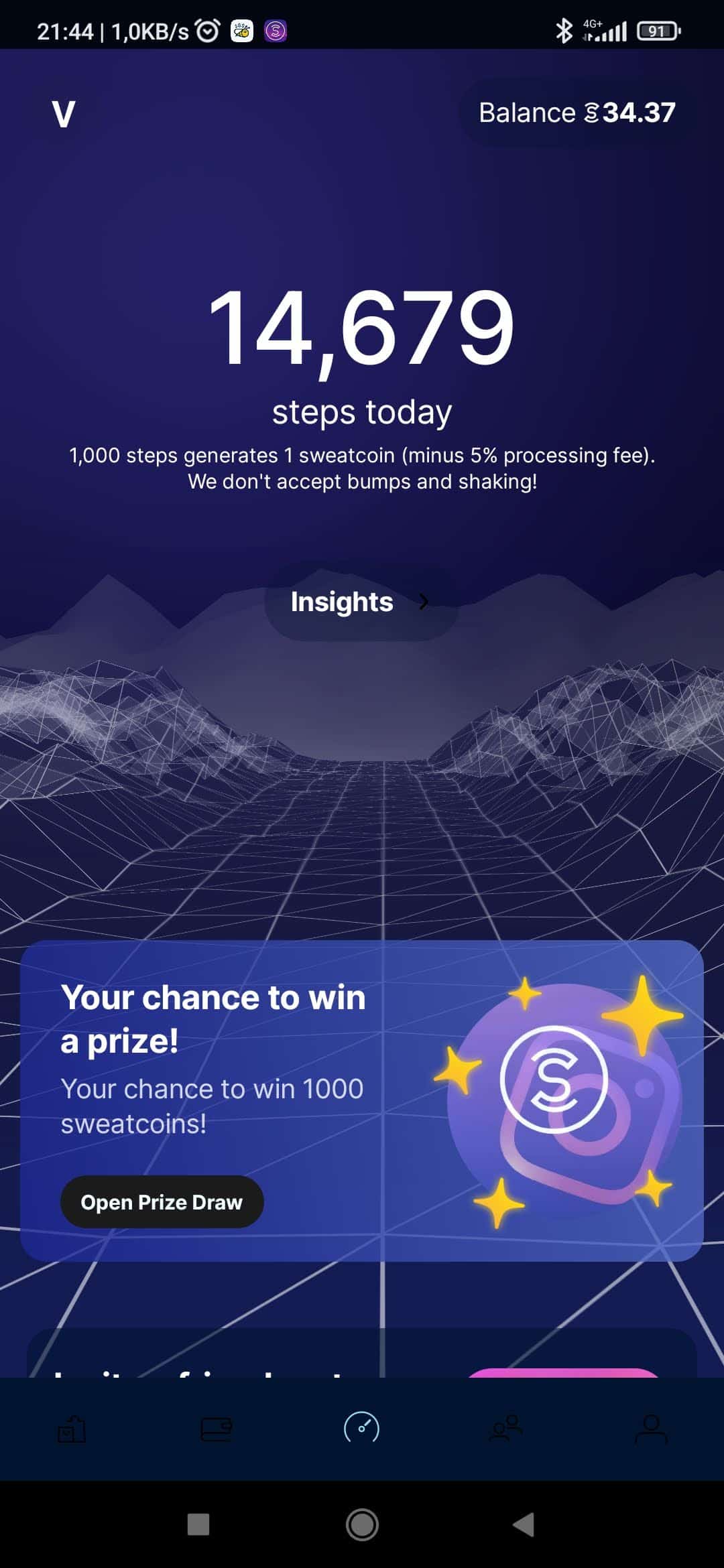The width and height of the screenshot is (724, 1568).
Task: Select the step gauge home tab
Action: tap(362, 1428)
